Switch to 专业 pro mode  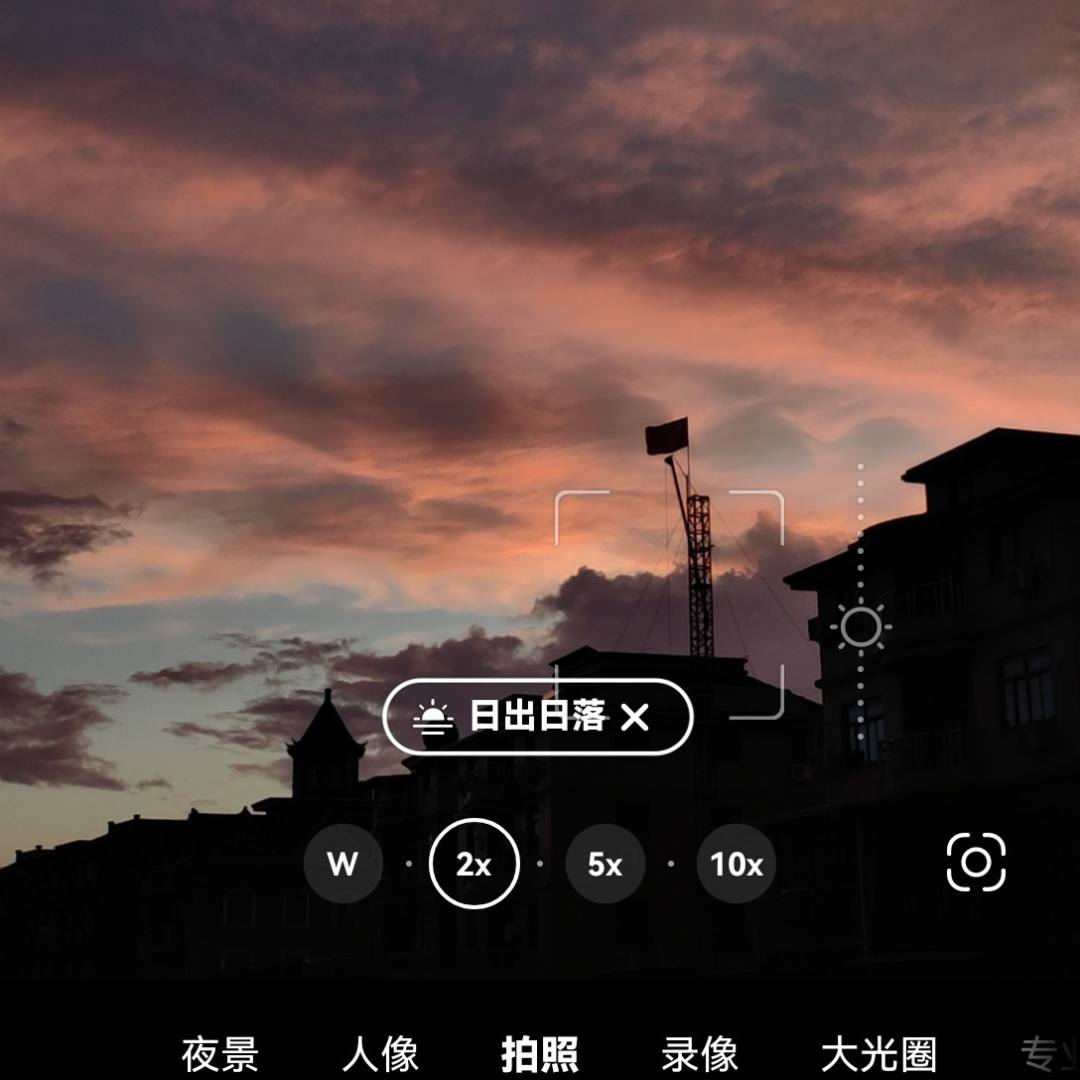pos(1050,1054)
